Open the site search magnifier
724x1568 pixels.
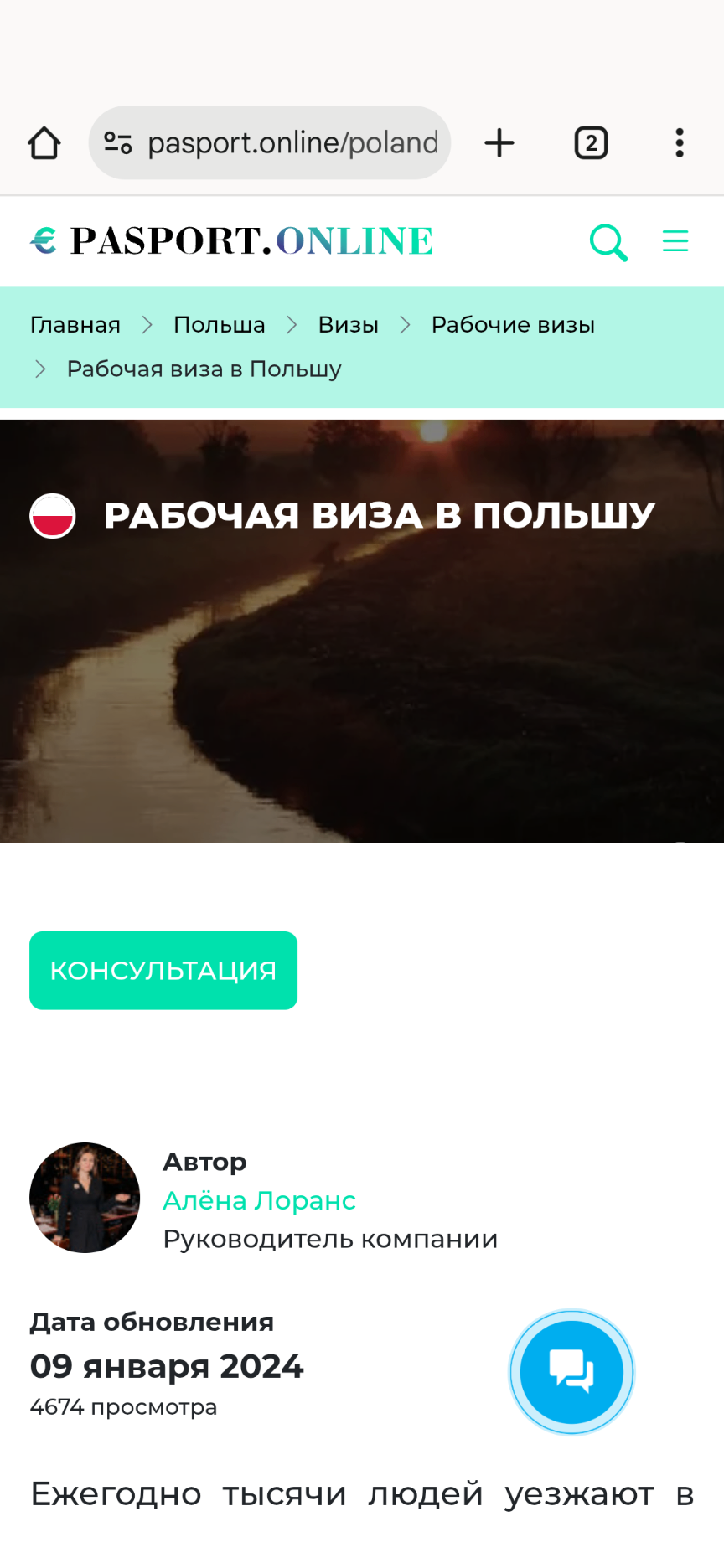click(608, 242)
